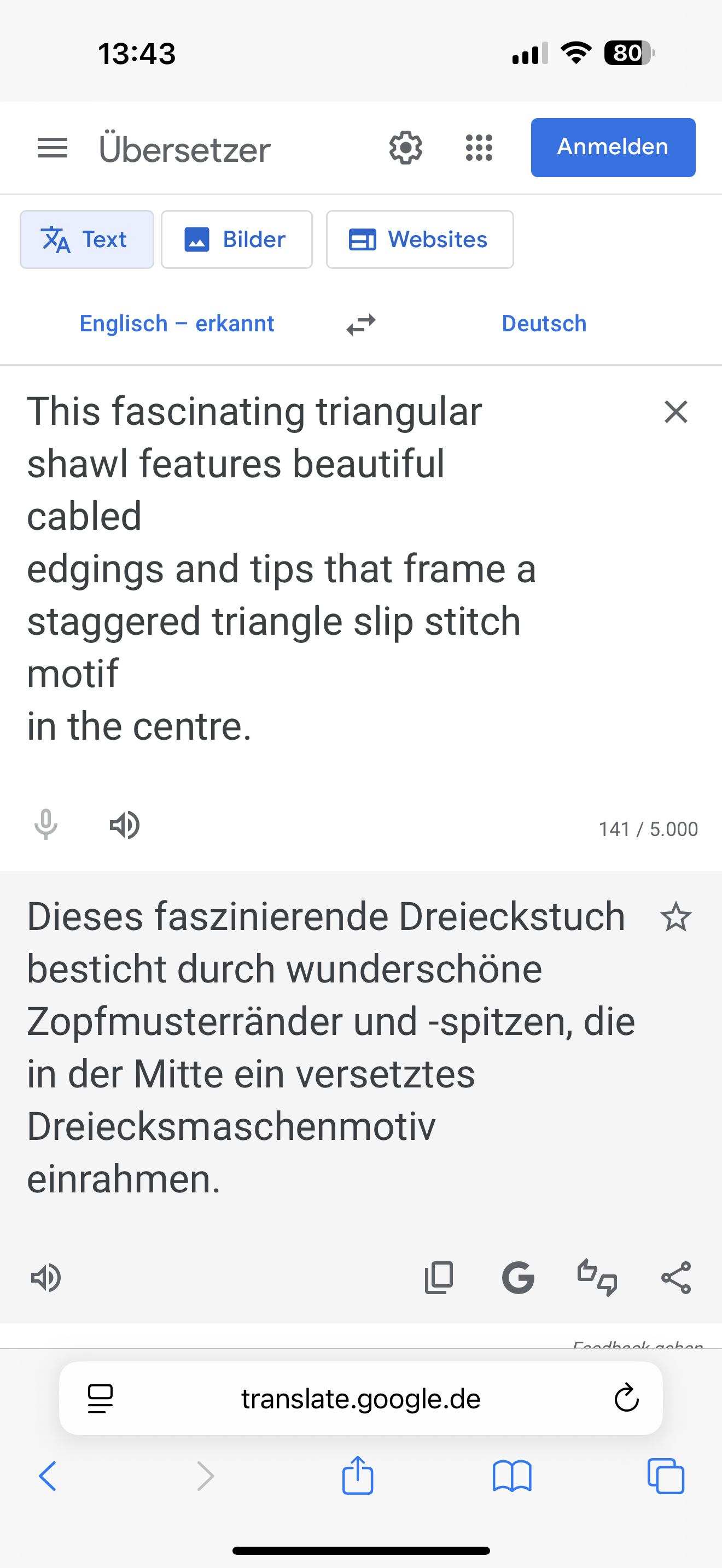Save the translation with the star
This screenshot has height=1568, width=722.
point(676,917)
